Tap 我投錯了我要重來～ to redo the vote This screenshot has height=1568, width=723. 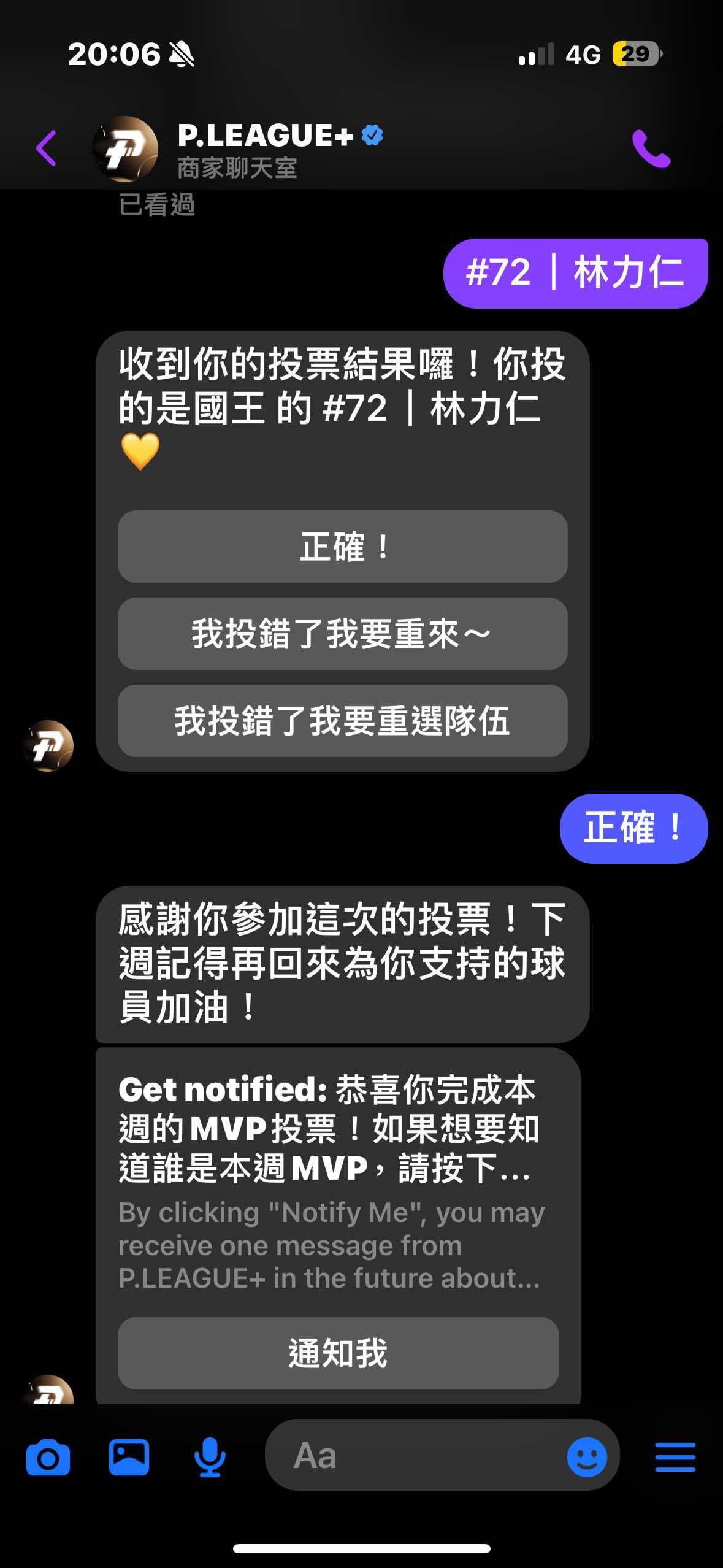[x=342, y=634]
